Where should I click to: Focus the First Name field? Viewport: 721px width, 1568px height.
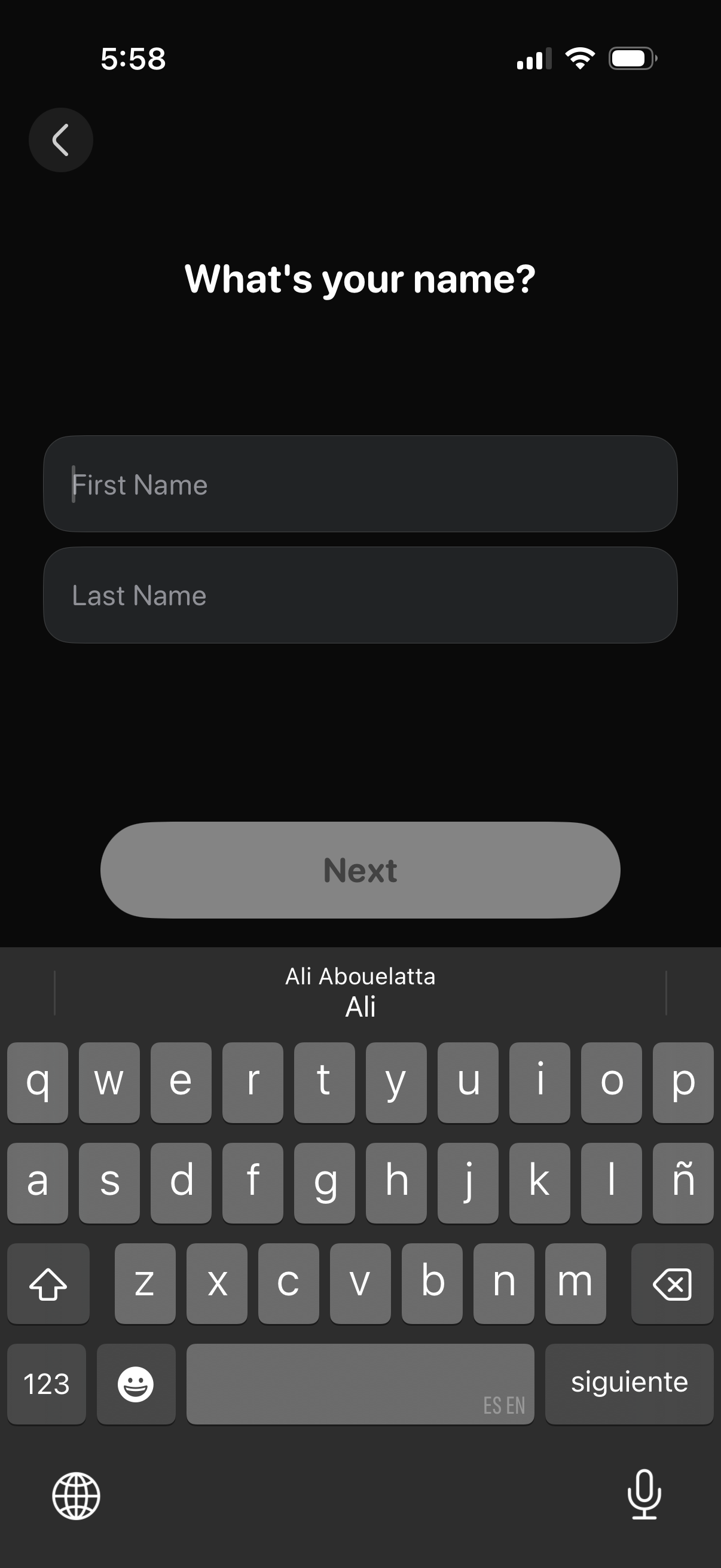(x=360, y=484)
